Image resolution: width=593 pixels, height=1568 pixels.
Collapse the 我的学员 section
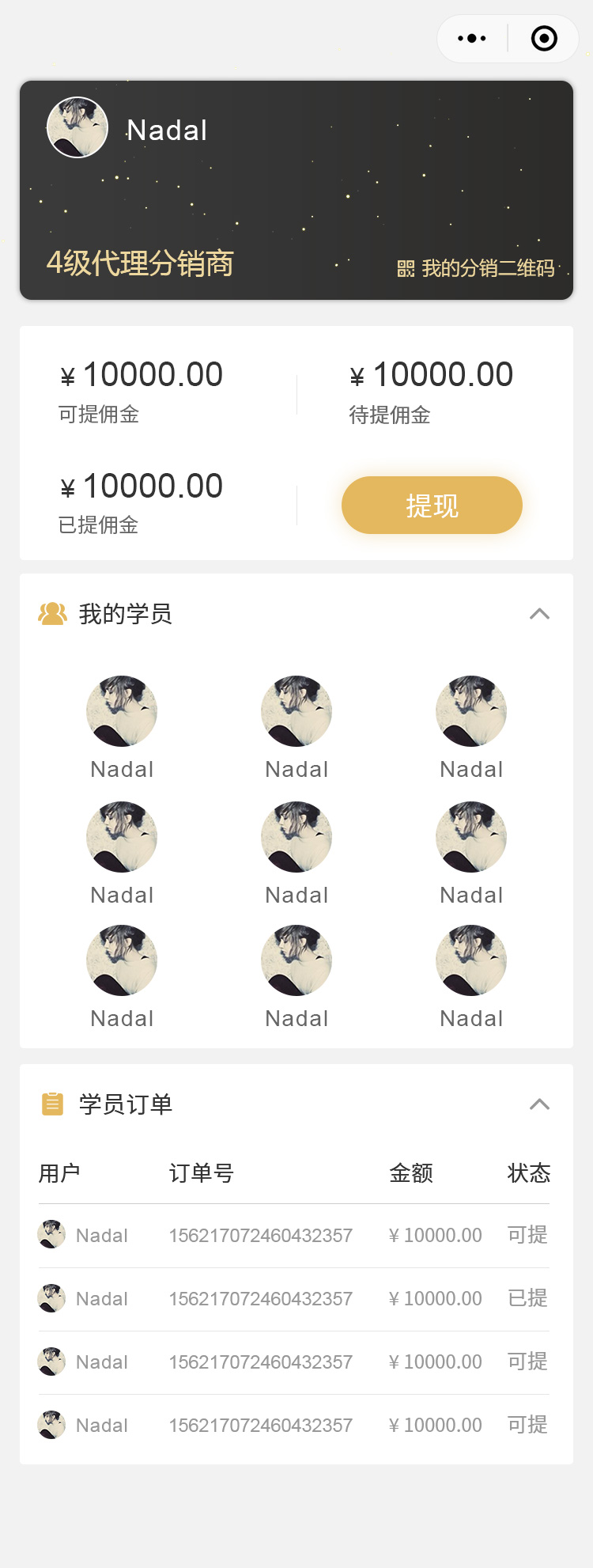(x=539, y=614)
